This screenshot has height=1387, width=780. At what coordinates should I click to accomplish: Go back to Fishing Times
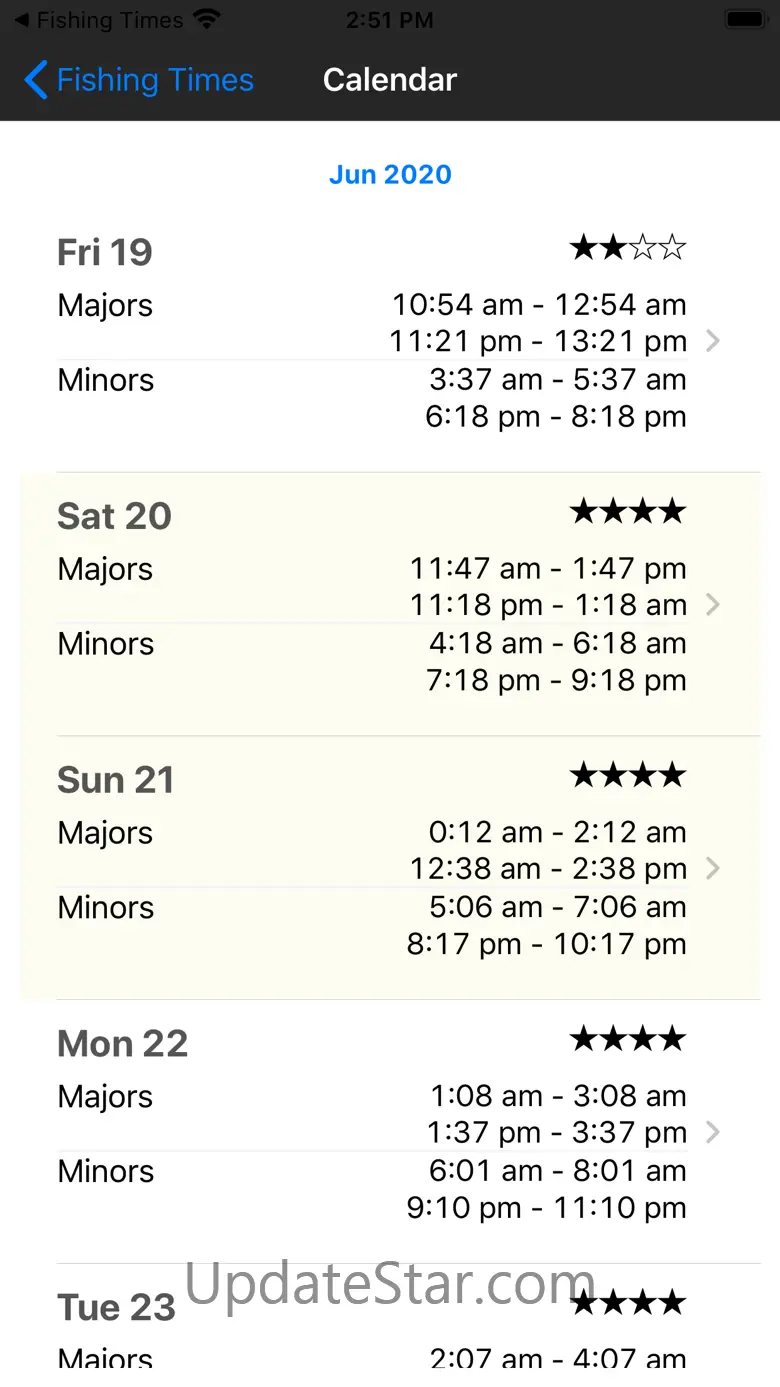click(140, 80)
